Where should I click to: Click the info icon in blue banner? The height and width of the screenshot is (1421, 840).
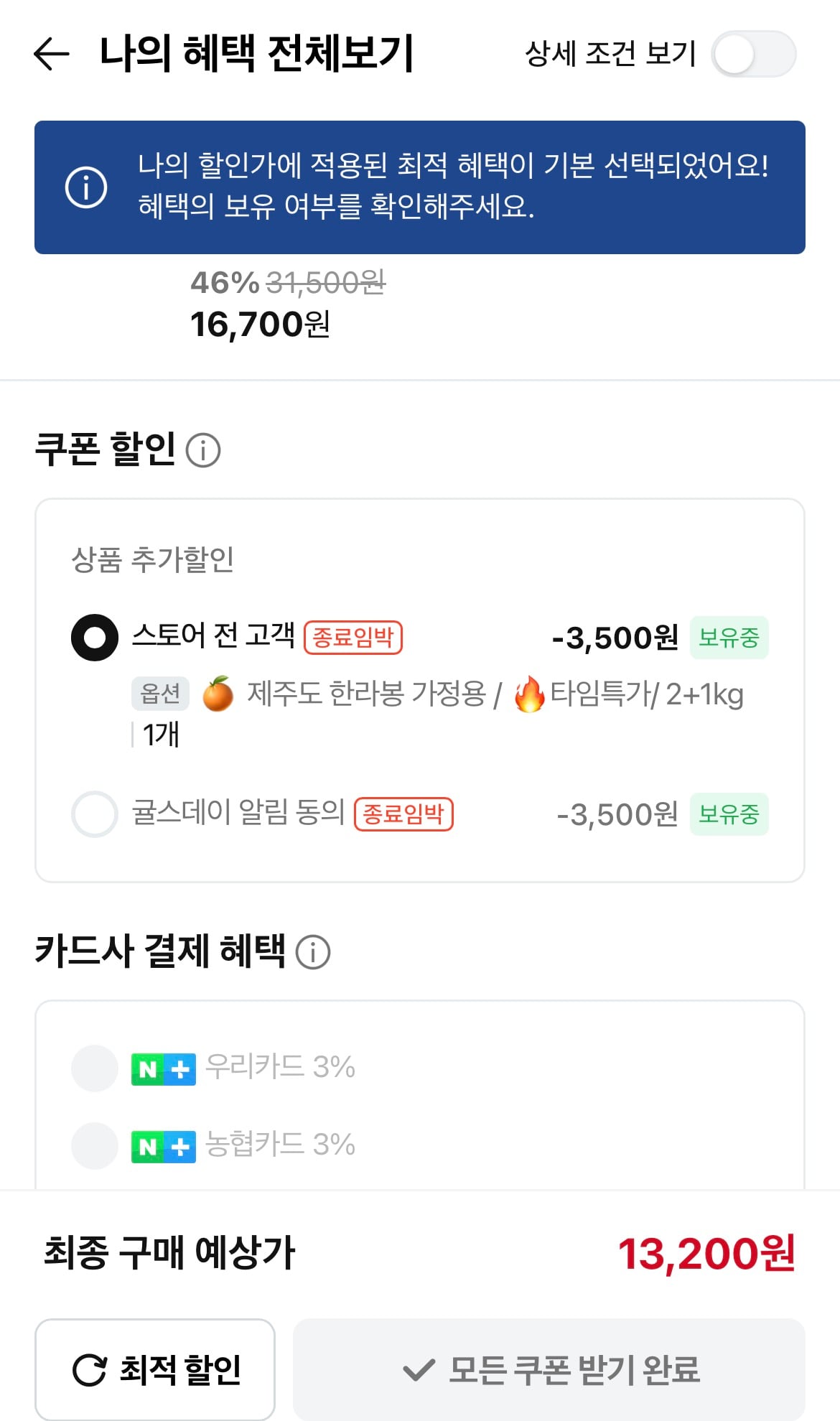coord(86,185)
